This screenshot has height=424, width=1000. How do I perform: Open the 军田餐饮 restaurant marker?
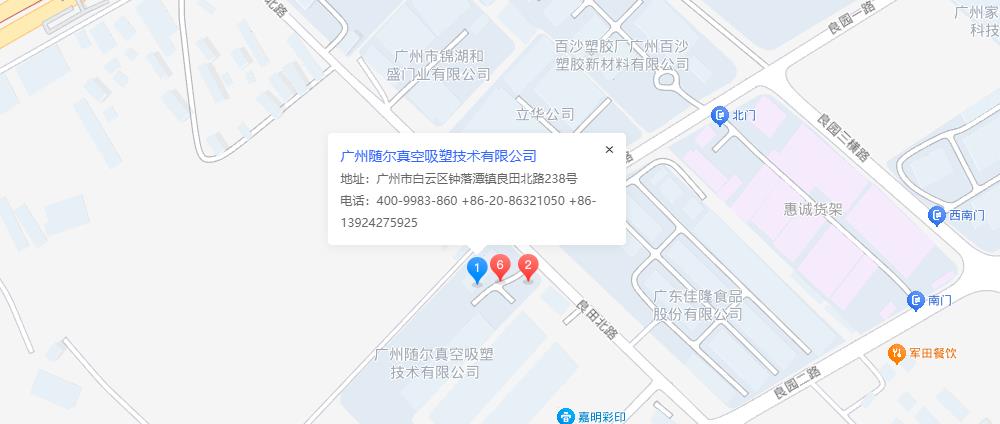click(x=897, y=353)
